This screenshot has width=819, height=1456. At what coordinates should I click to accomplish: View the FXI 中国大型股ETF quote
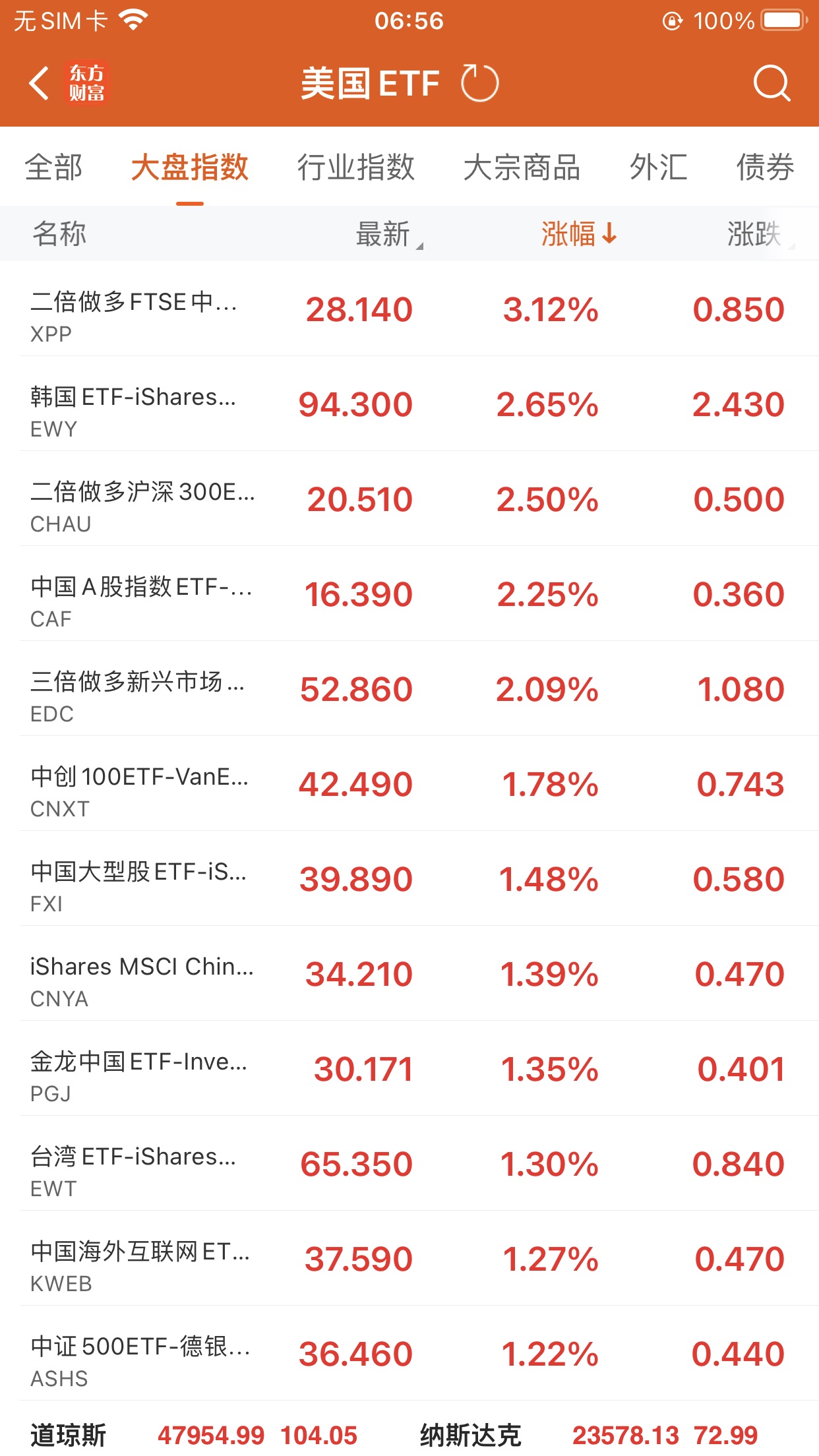point(409,880)
